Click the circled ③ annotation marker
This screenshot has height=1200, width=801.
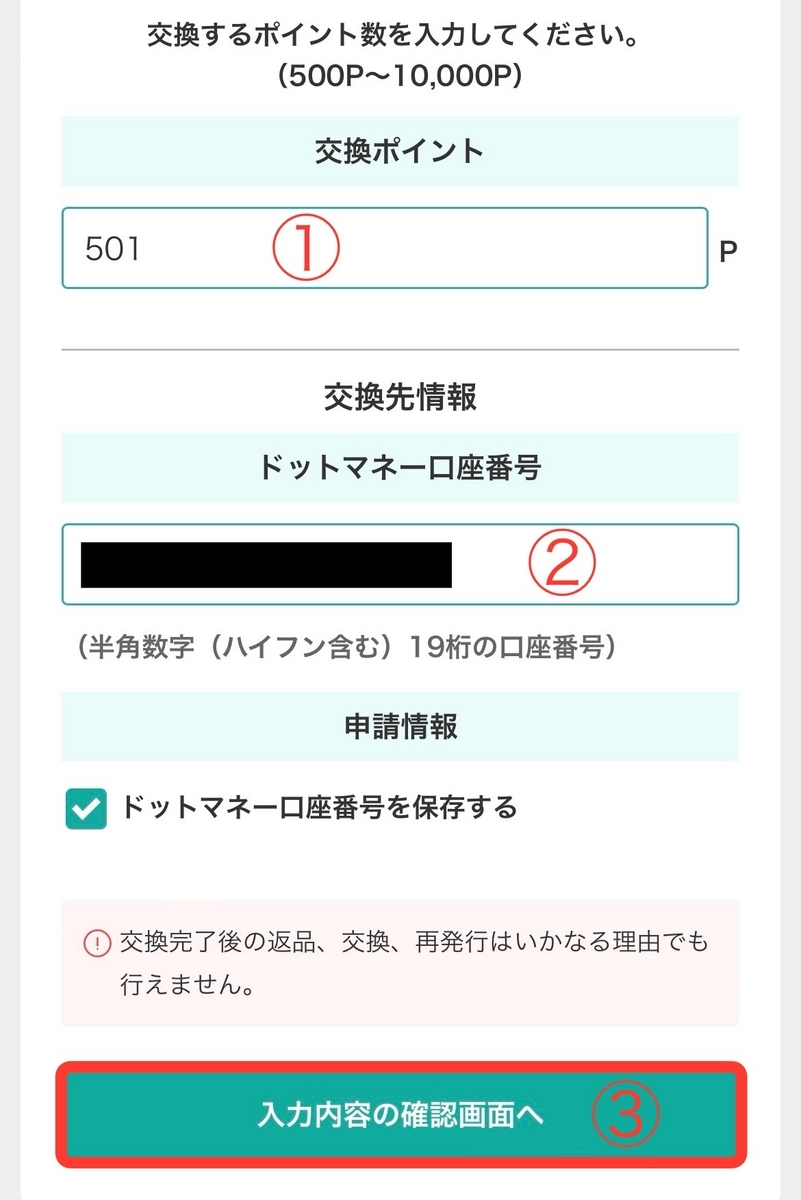[629, 1114]
